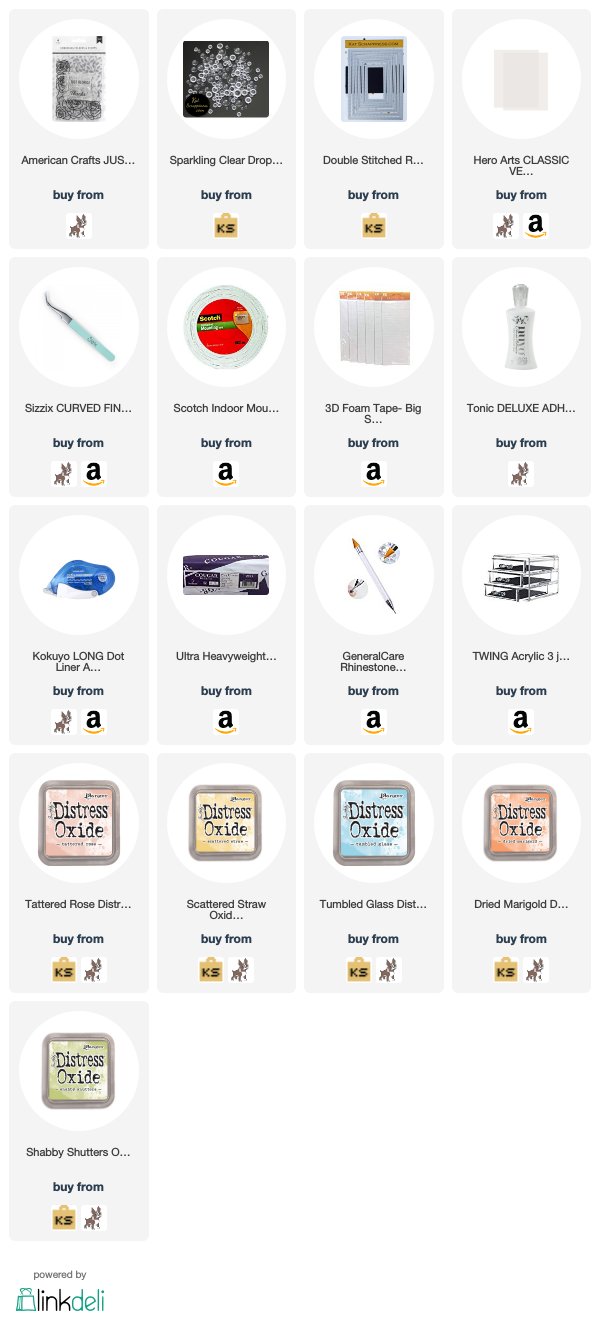This screenshot has height=1321, width=600.
Task: Open the Tumbled Glass Distress Oxide image
Action: 374,824
